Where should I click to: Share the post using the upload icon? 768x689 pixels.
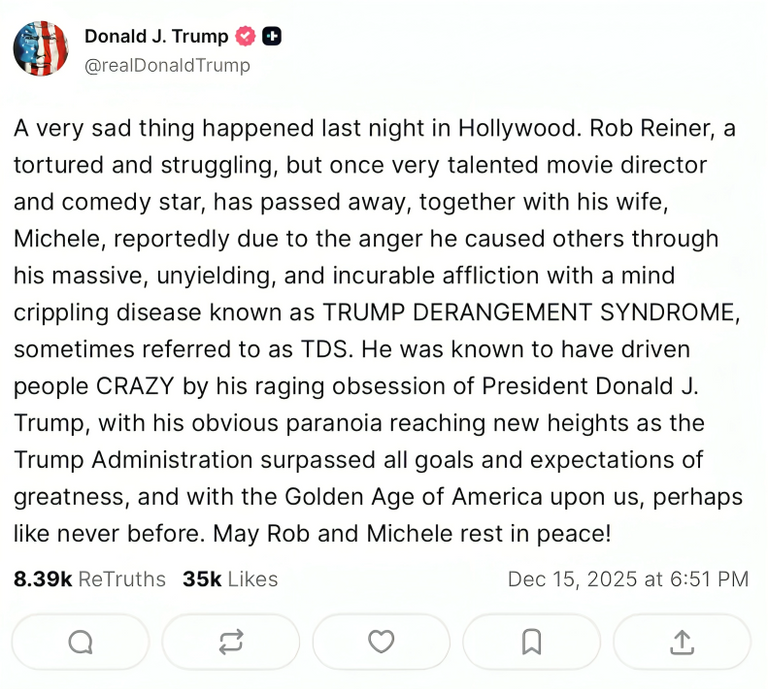(682, 642)
